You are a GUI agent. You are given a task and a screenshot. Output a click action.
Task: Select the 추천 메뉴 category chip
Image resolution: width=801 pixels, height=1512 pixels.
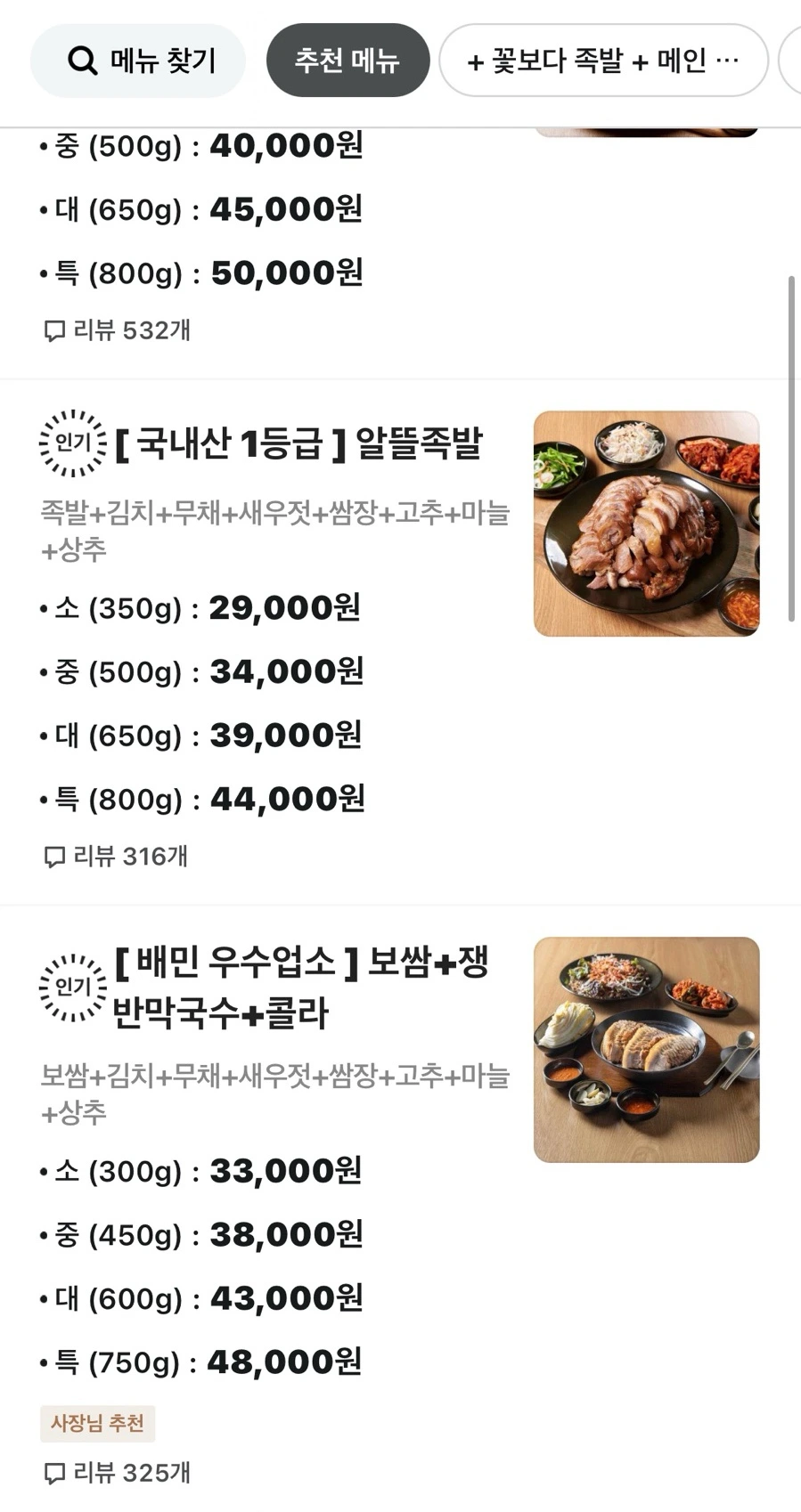point(347,61)
